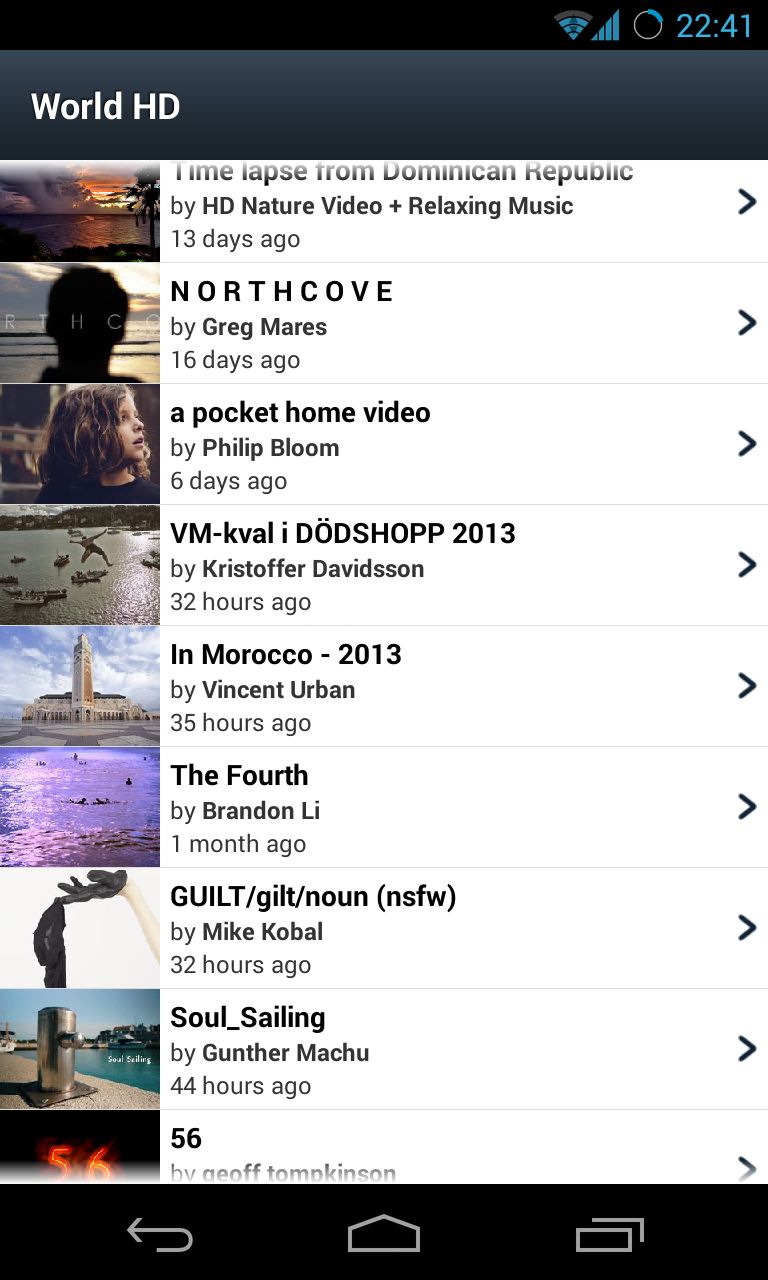
Task: Go to the home screen
Action: click(x=384, y=1234)
